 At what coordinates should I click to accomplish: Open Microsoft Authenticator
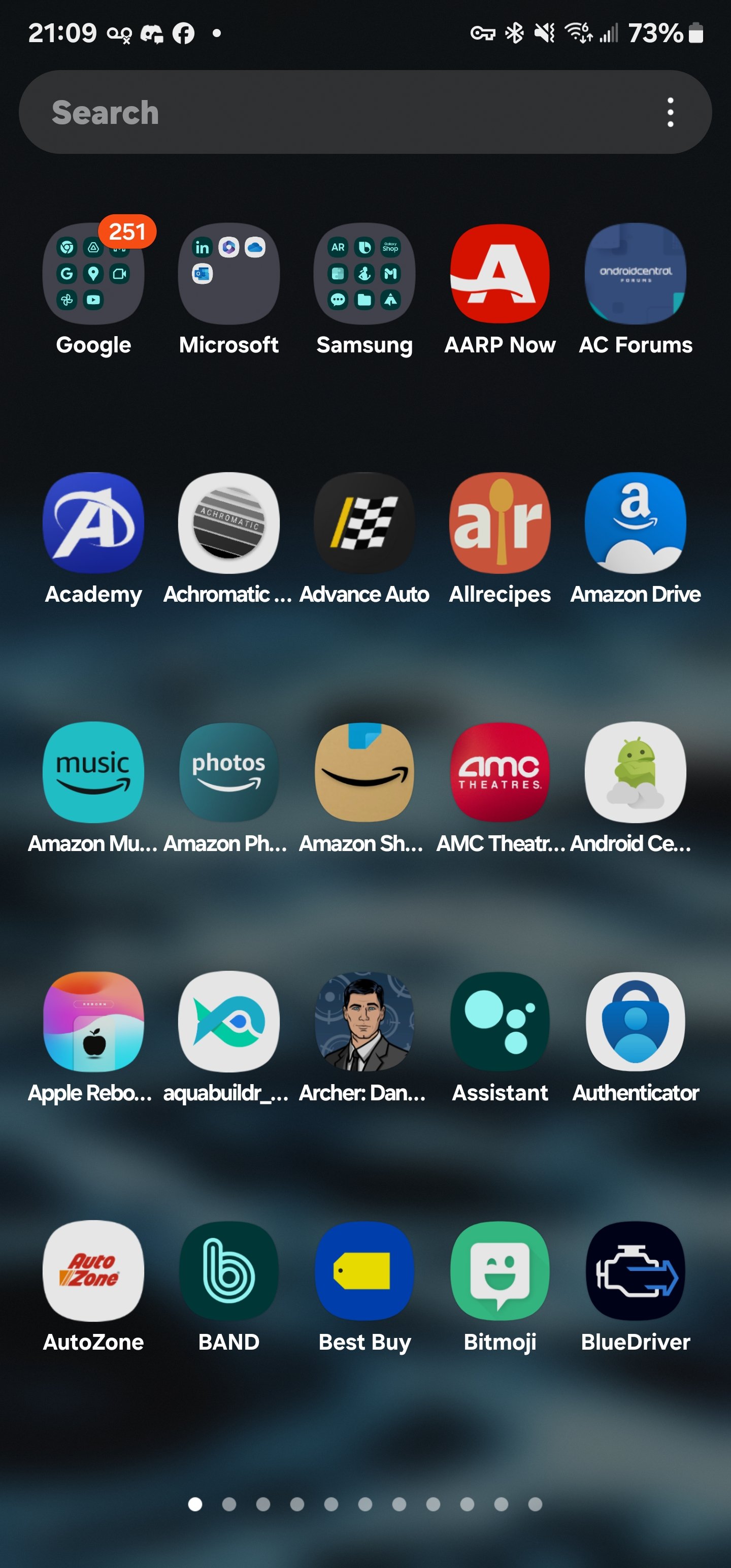point(635,1022)
